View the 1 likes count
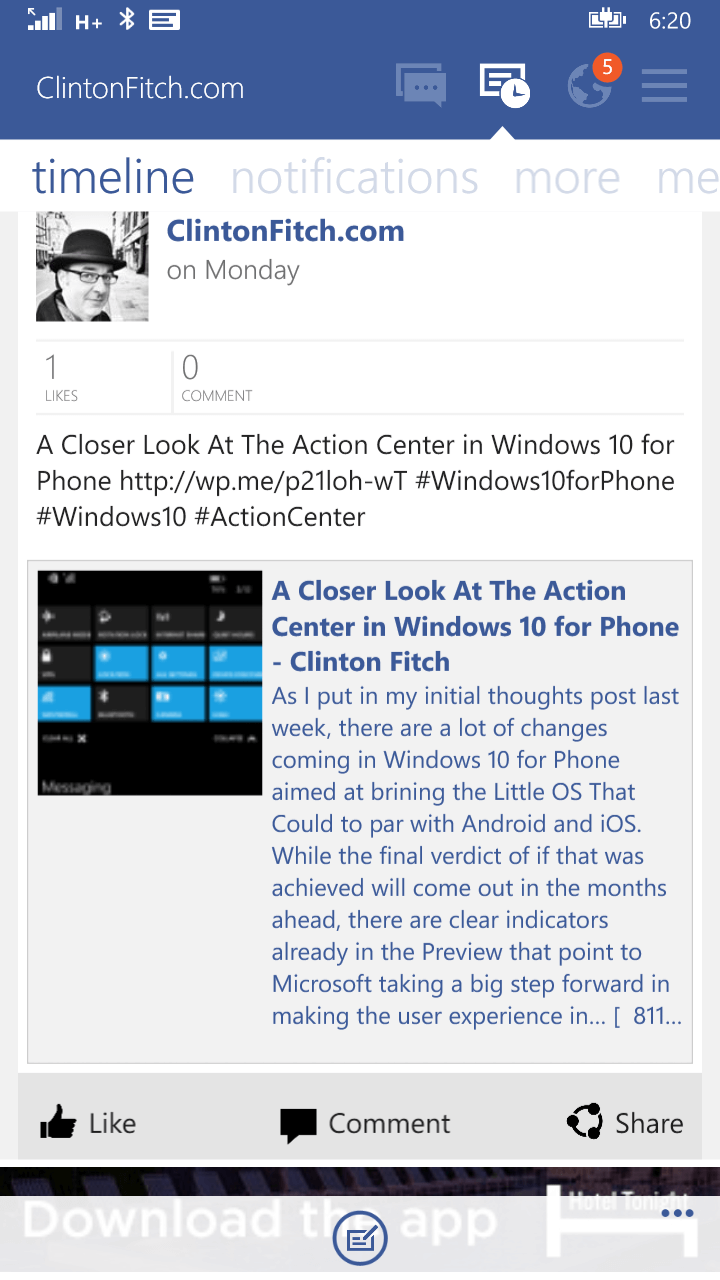The height and width of the screenshot is (1280, 720). [61, 379]
